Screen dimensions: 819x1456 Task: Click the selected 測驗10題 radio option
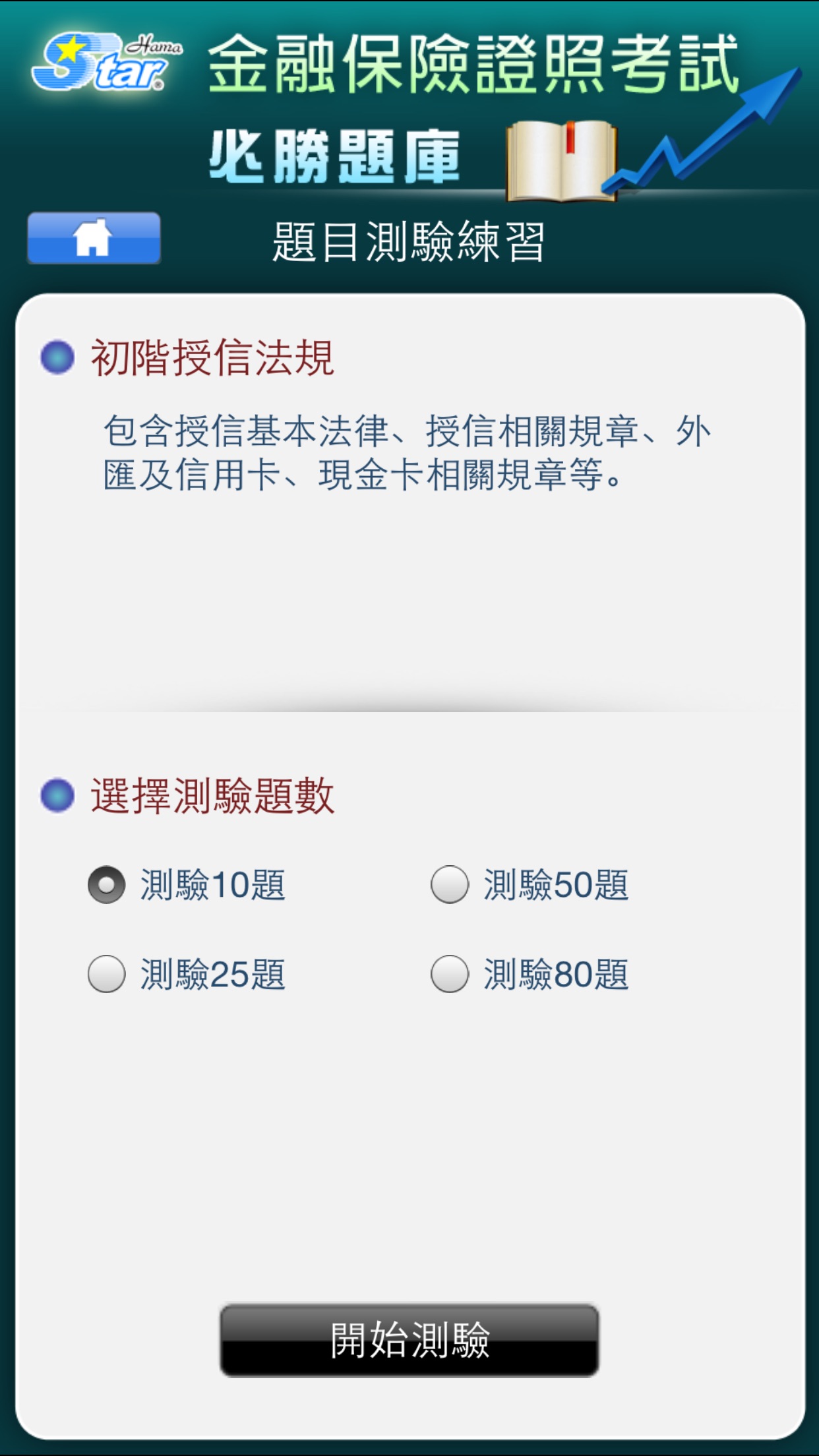pos(107,887)
